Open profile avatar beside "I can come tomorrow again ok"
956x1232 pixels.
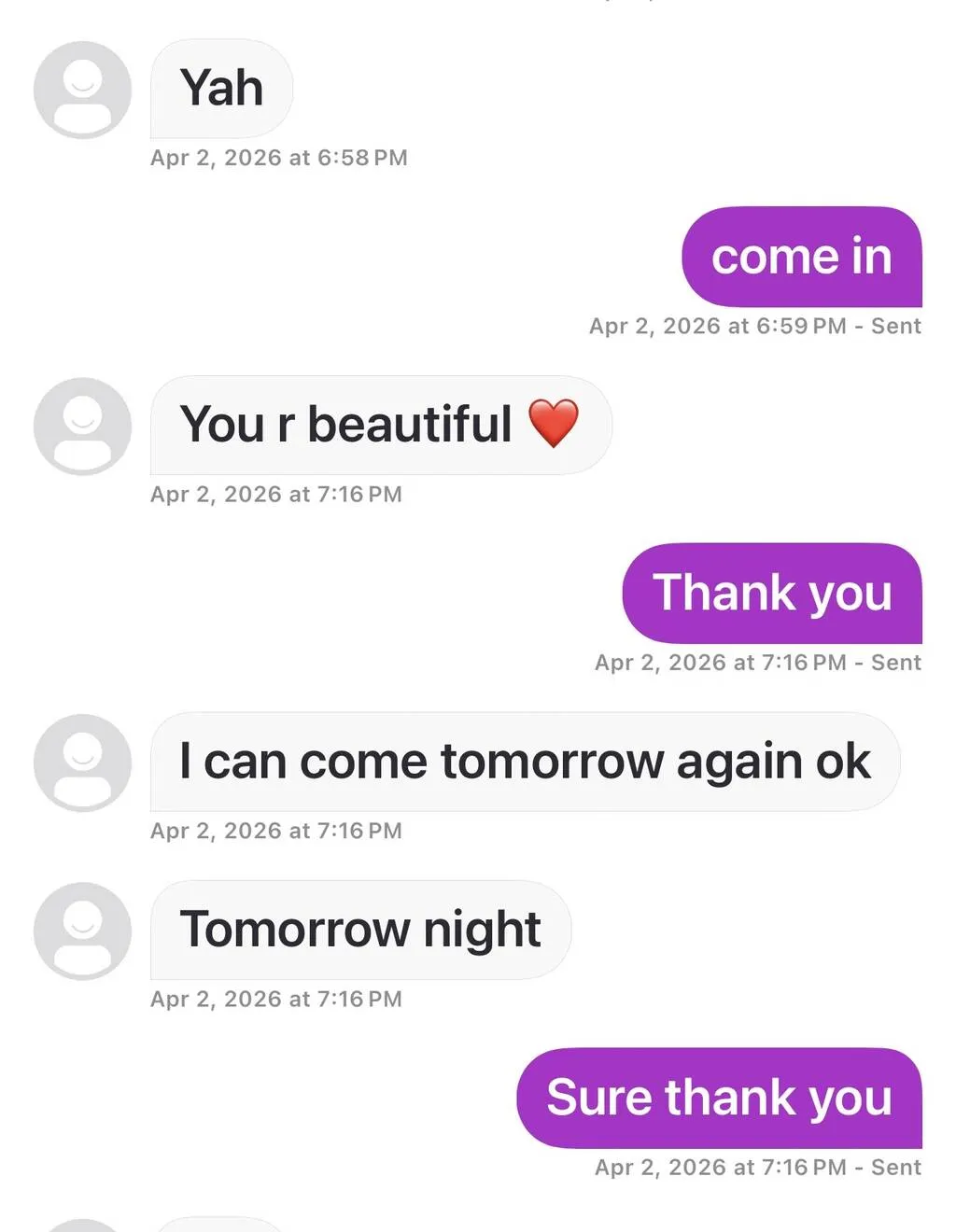[82, 763]
